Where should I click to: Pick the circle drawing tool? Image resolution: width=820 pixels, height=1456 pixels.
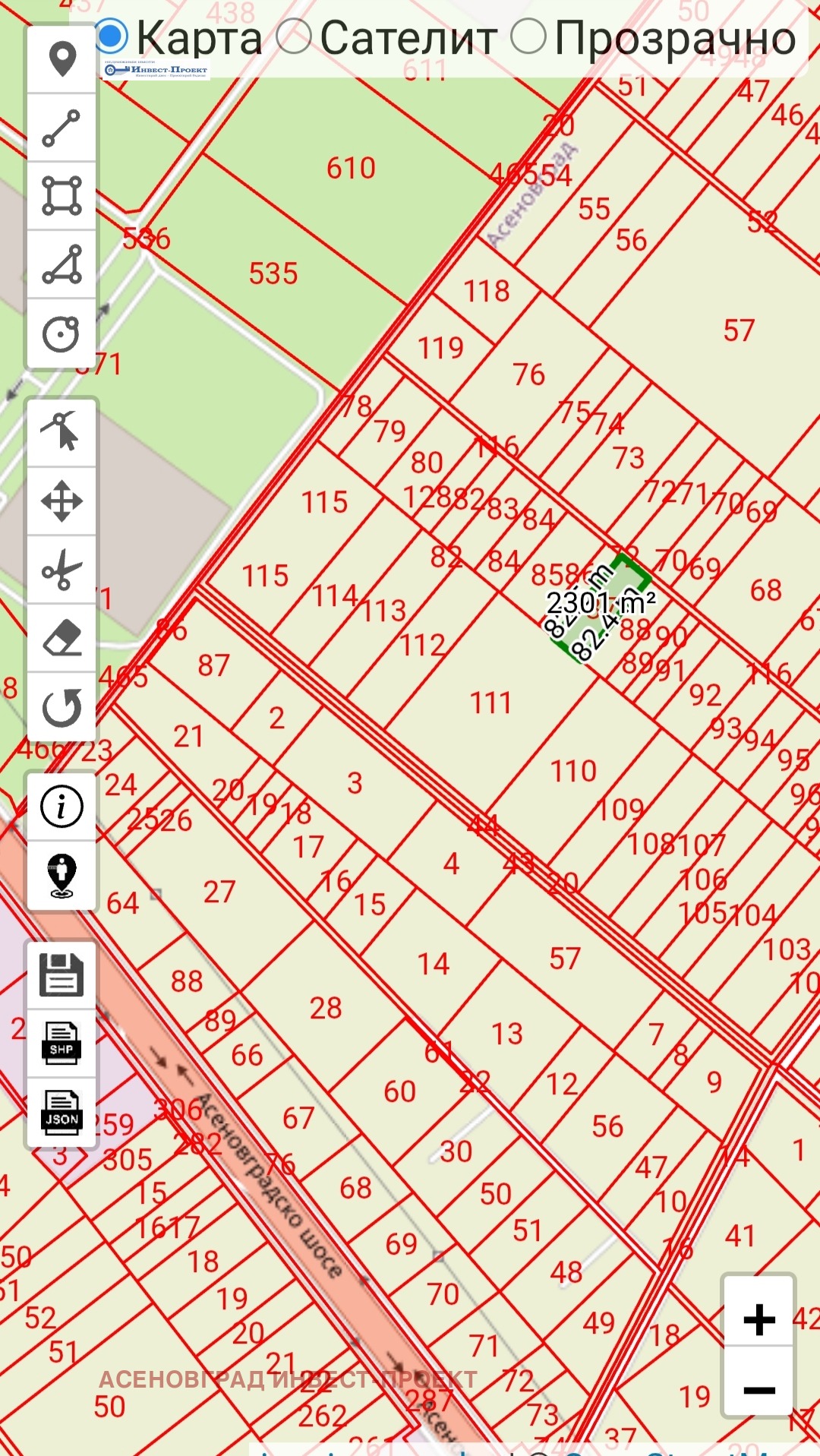(61, 333)
